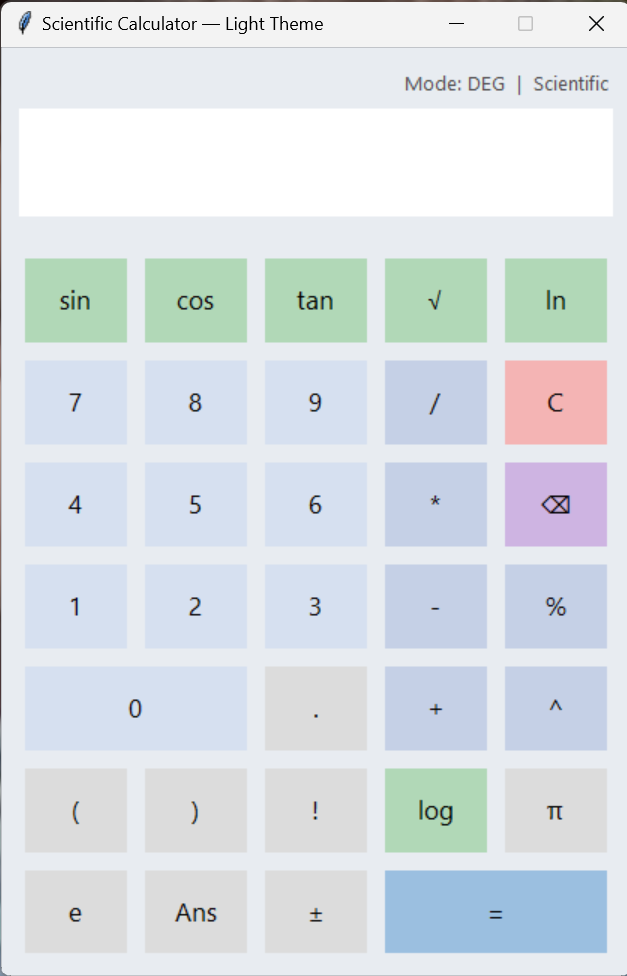
Task: Recall previous result with Ans
Action: point(196,913)
